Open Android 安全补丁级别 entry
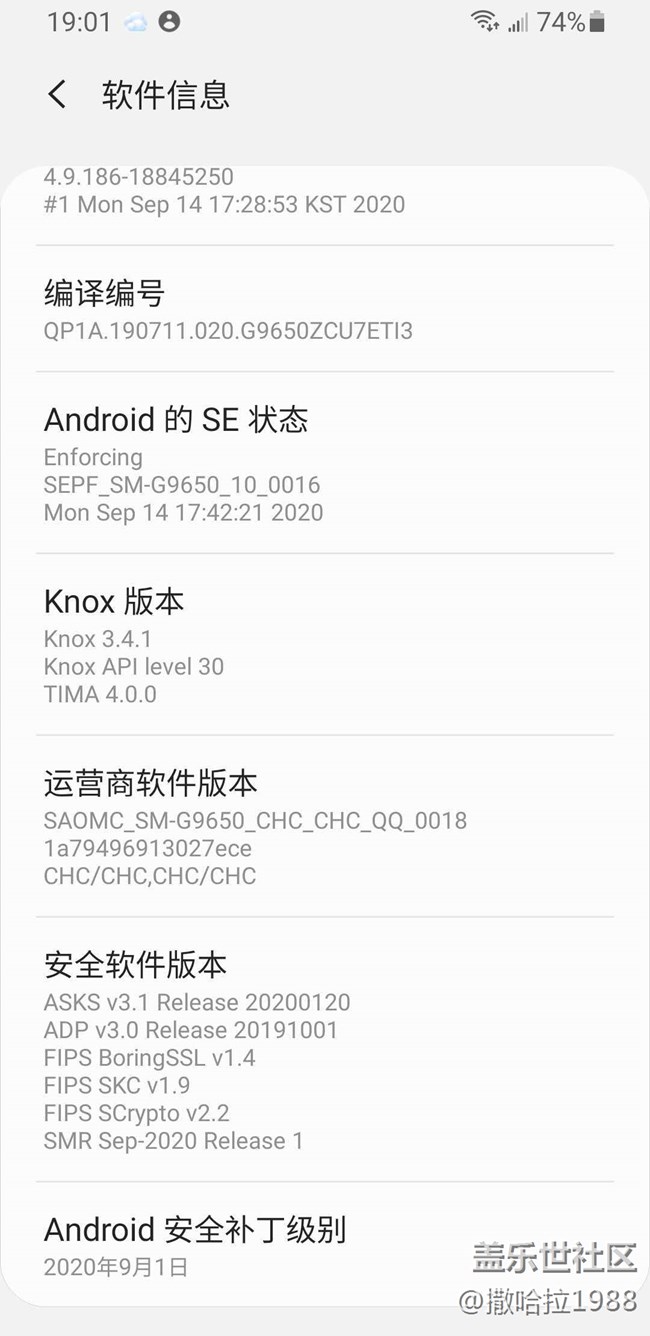The image size is (650, 1336). (x=325, y=1245)
